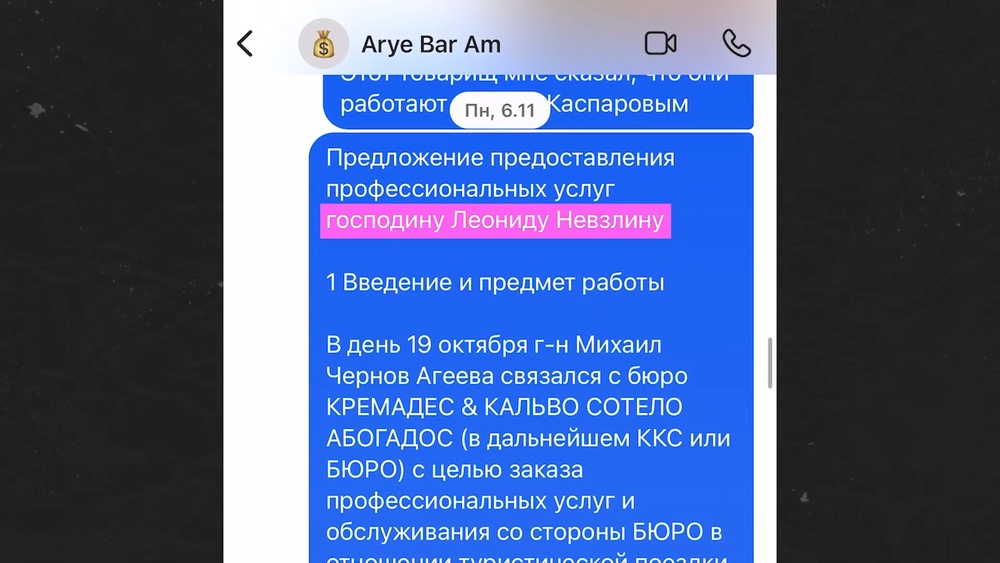The image size is (1000, 563).
Task: Start a voice call with Arye Bar Am
Action: tap(736, 43)
